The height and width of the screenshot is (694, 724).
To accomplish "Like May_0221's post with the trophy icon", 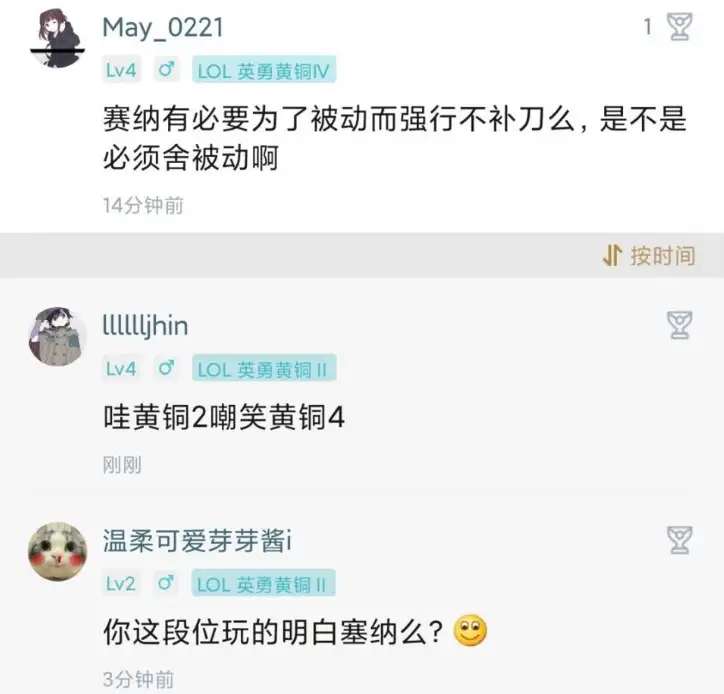I will pos(679,27).
